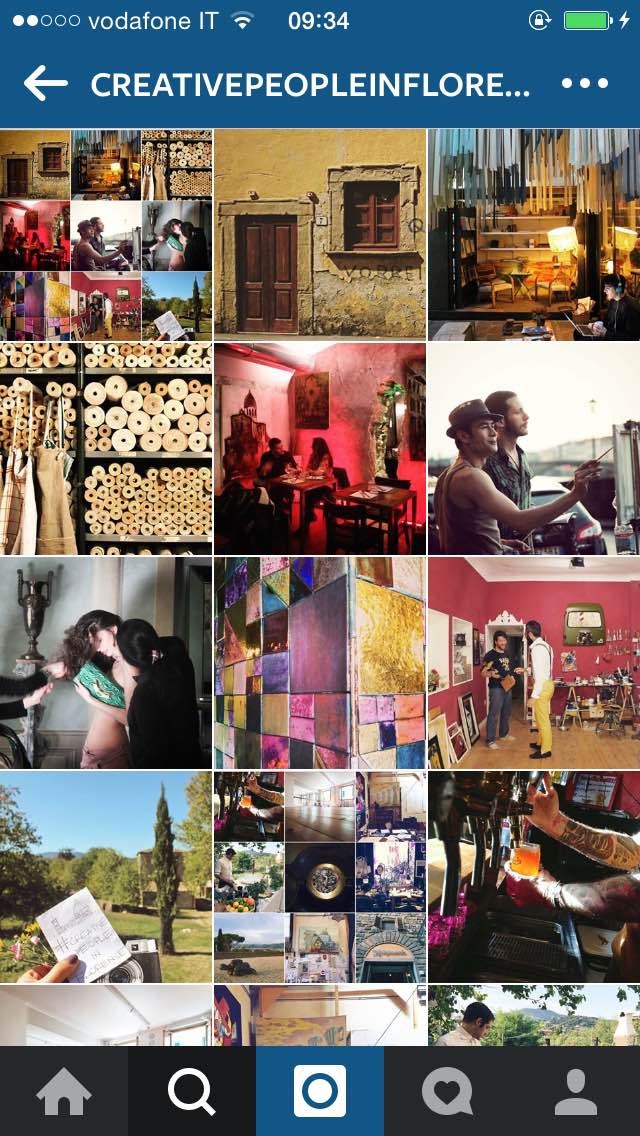Go to the Profile tab

[x=576, y=1091]
